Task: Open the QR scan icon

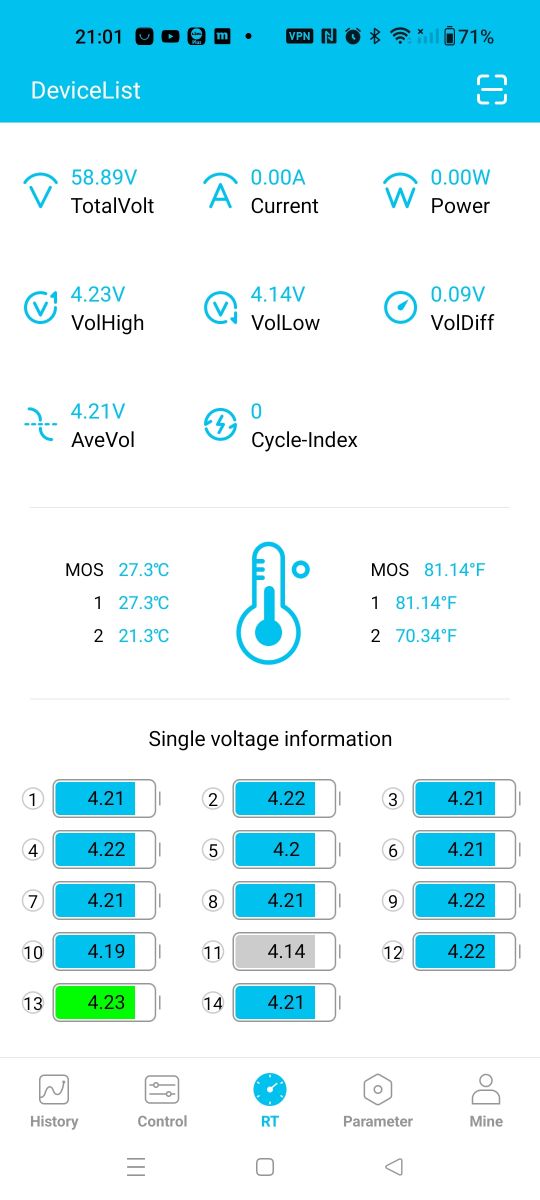Action: [491, 90]
